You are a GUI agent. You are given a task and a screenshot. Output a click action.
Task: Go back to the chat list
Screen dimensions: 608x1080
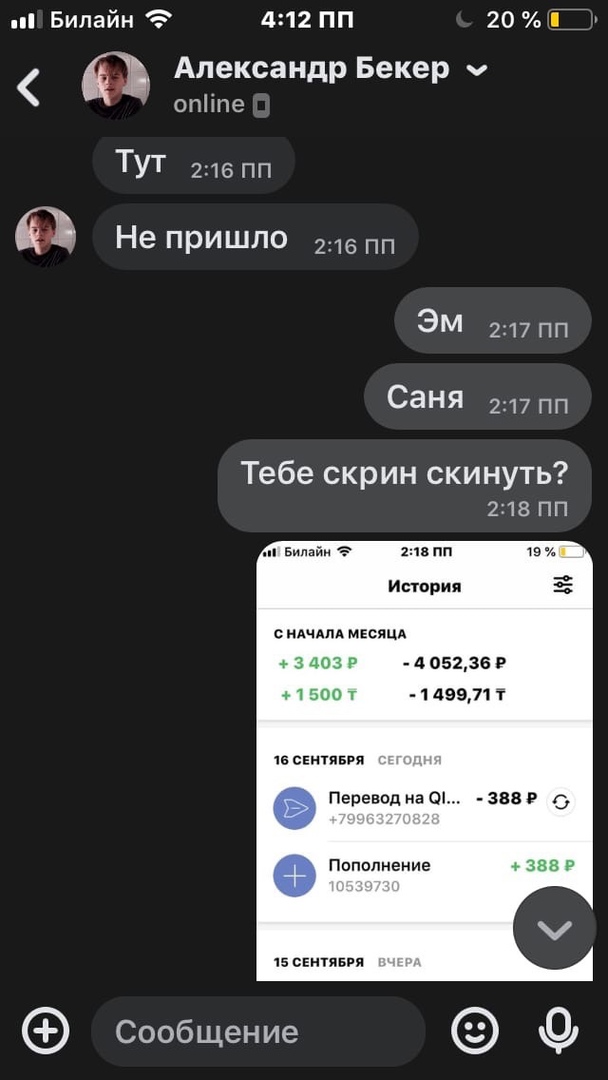tap(29, 87)
